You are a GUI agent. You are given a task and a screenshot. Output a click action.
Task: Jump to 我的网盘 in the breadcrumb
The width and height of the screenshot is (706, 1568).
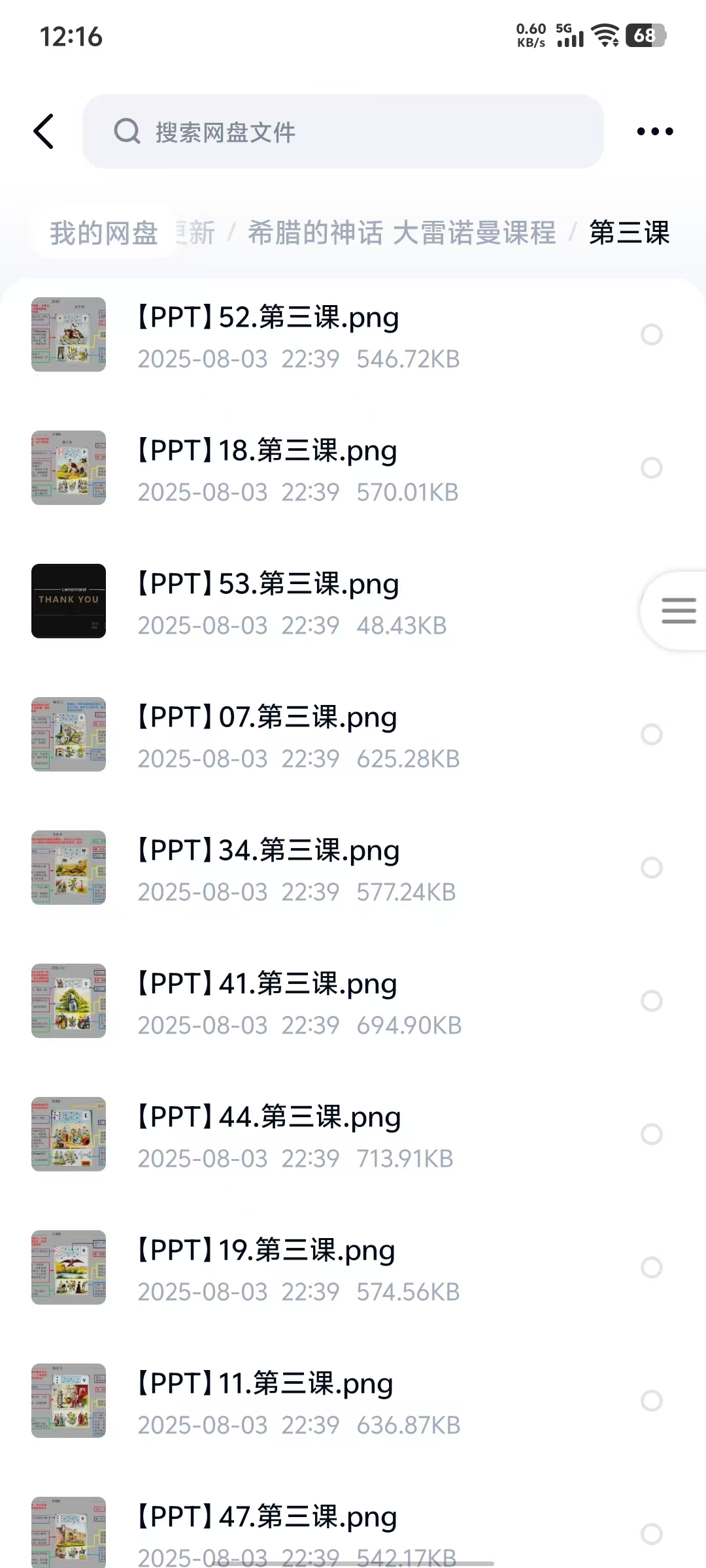(103, 233)
